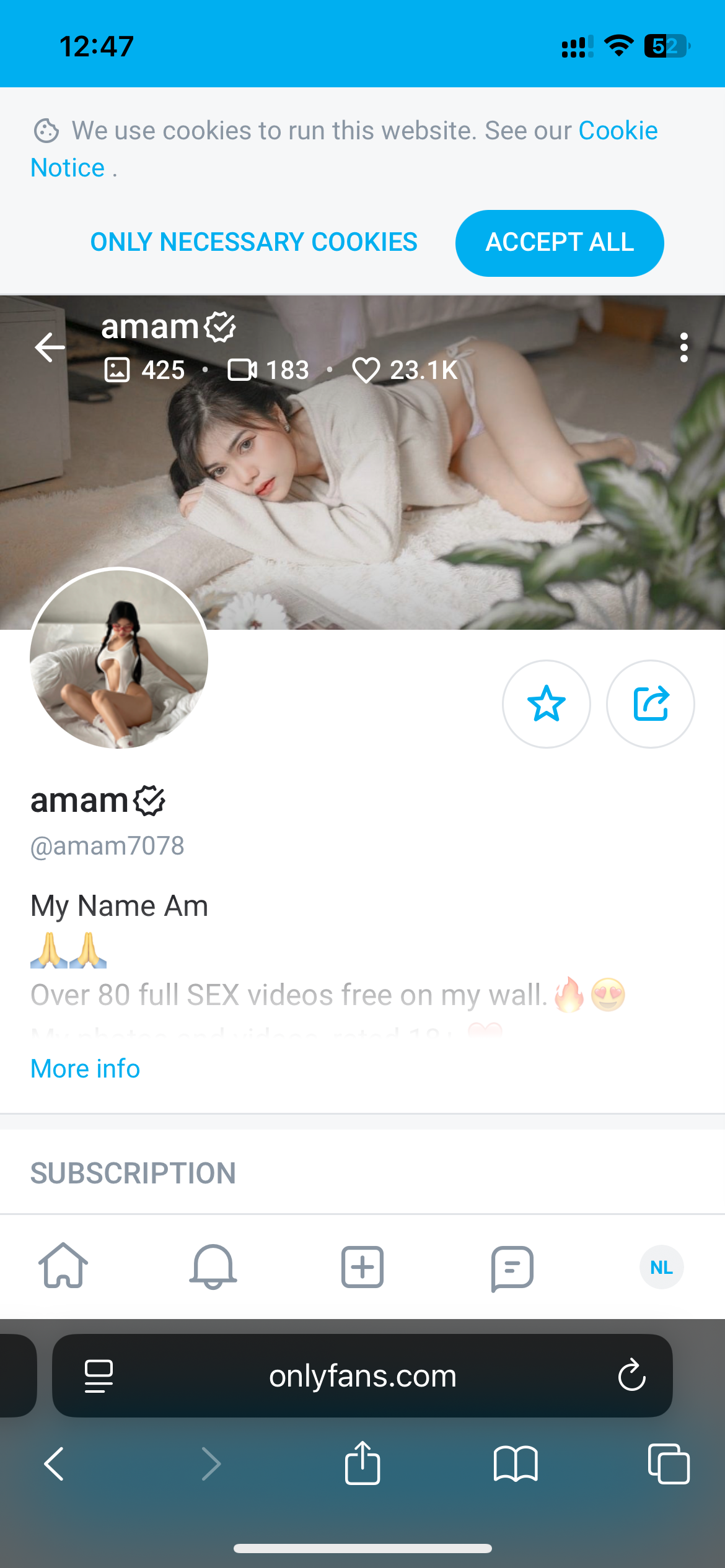
Task: Create a new post
Action: pyautogui.click(x=362, y=1266)
